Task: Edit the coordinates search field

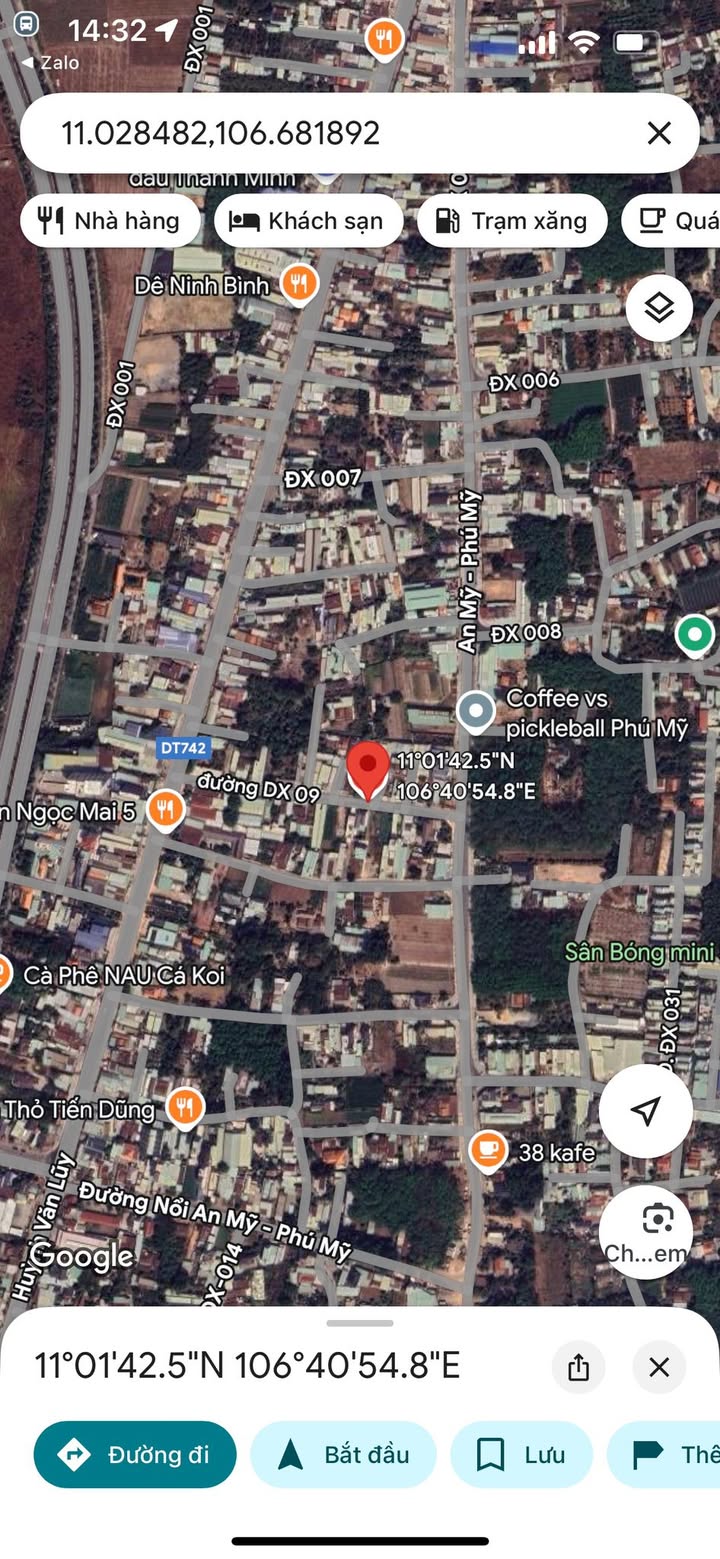Action: click(340, 133)
